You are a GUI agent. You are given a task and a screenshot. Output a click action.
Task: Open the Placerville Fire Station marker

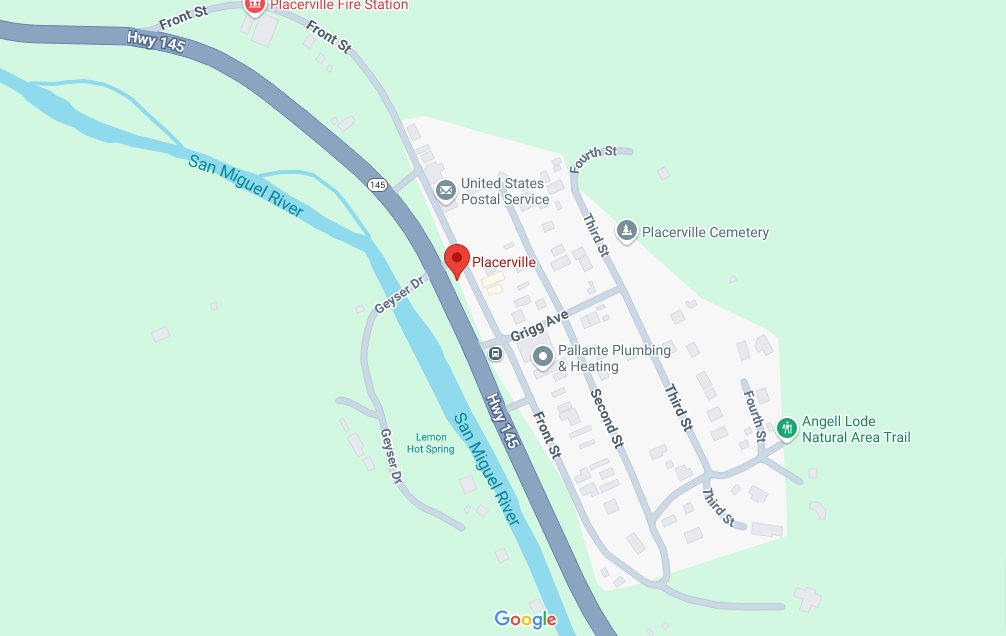coord(254,5)
